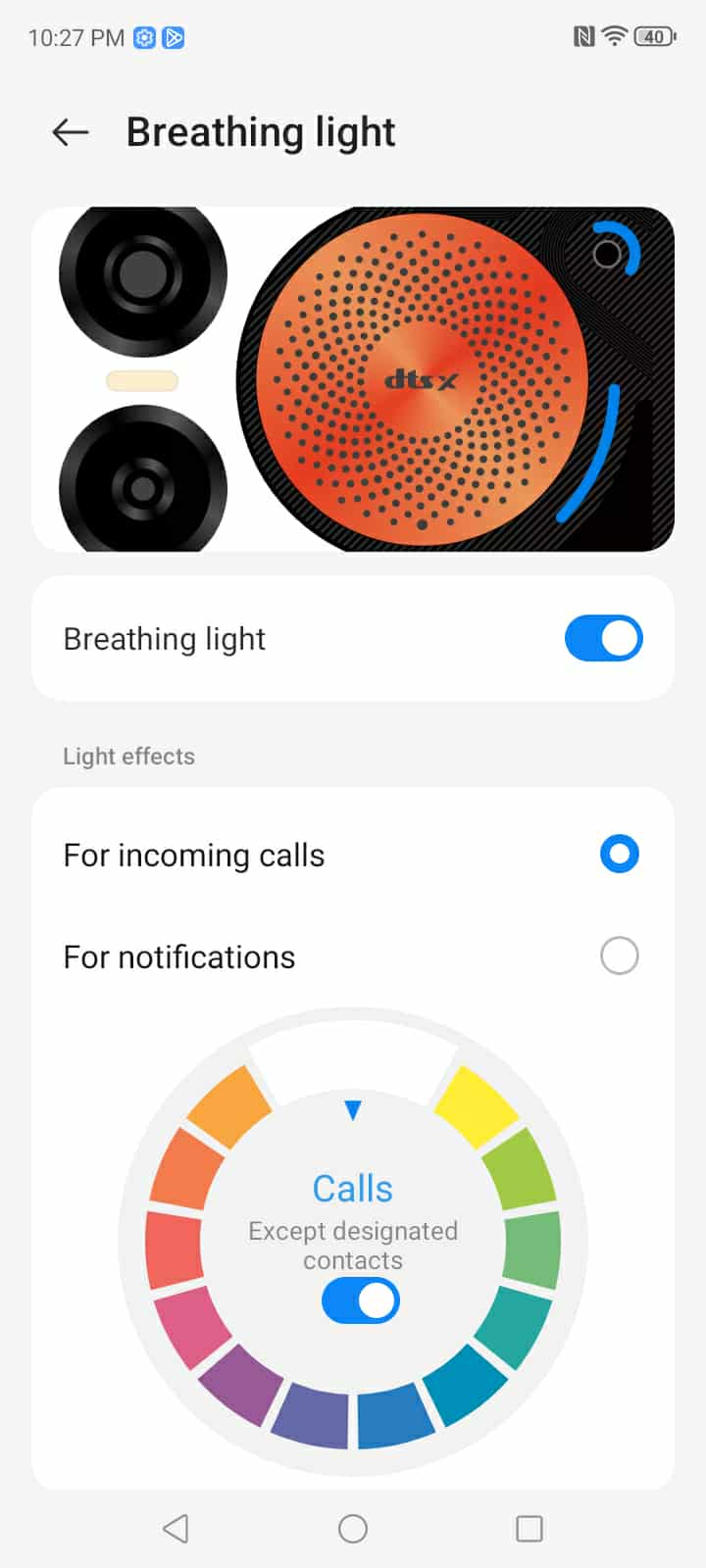The height and width of the screenshot is (1568, 706).
Task: Go back from Breathing light settings
Action: coord(71,132)
